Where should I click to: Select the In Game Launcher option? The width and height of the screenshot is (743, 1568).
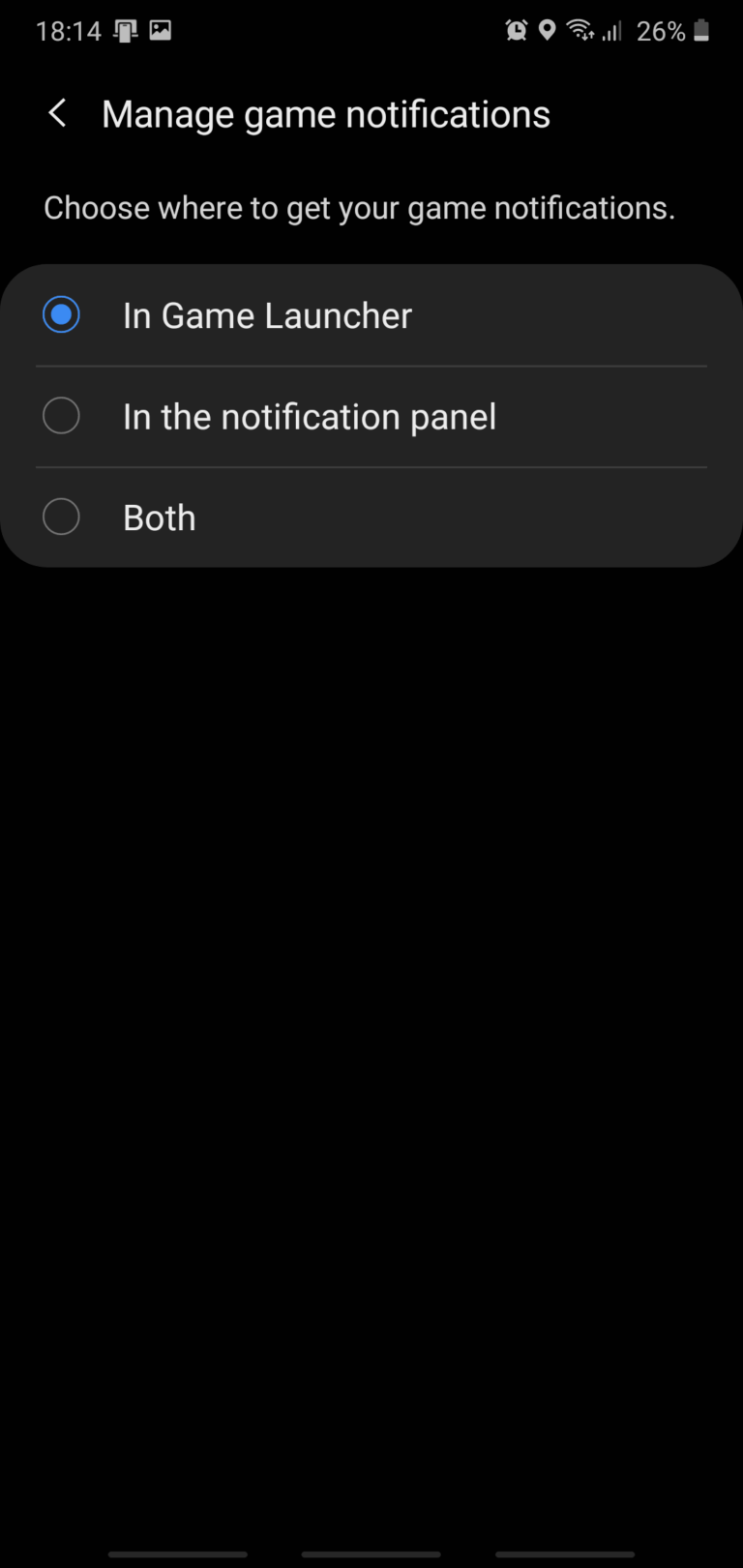click(61, 314)
